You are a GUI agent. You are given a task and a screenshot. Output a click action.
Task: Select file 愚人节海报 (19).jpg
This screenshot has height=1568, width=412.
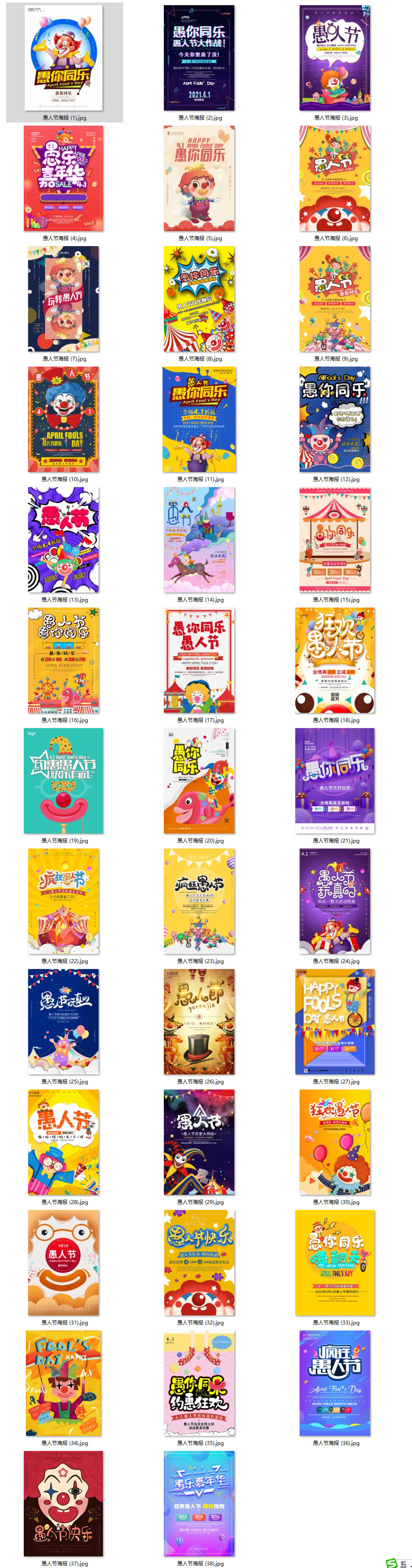(x=64, y=782)
